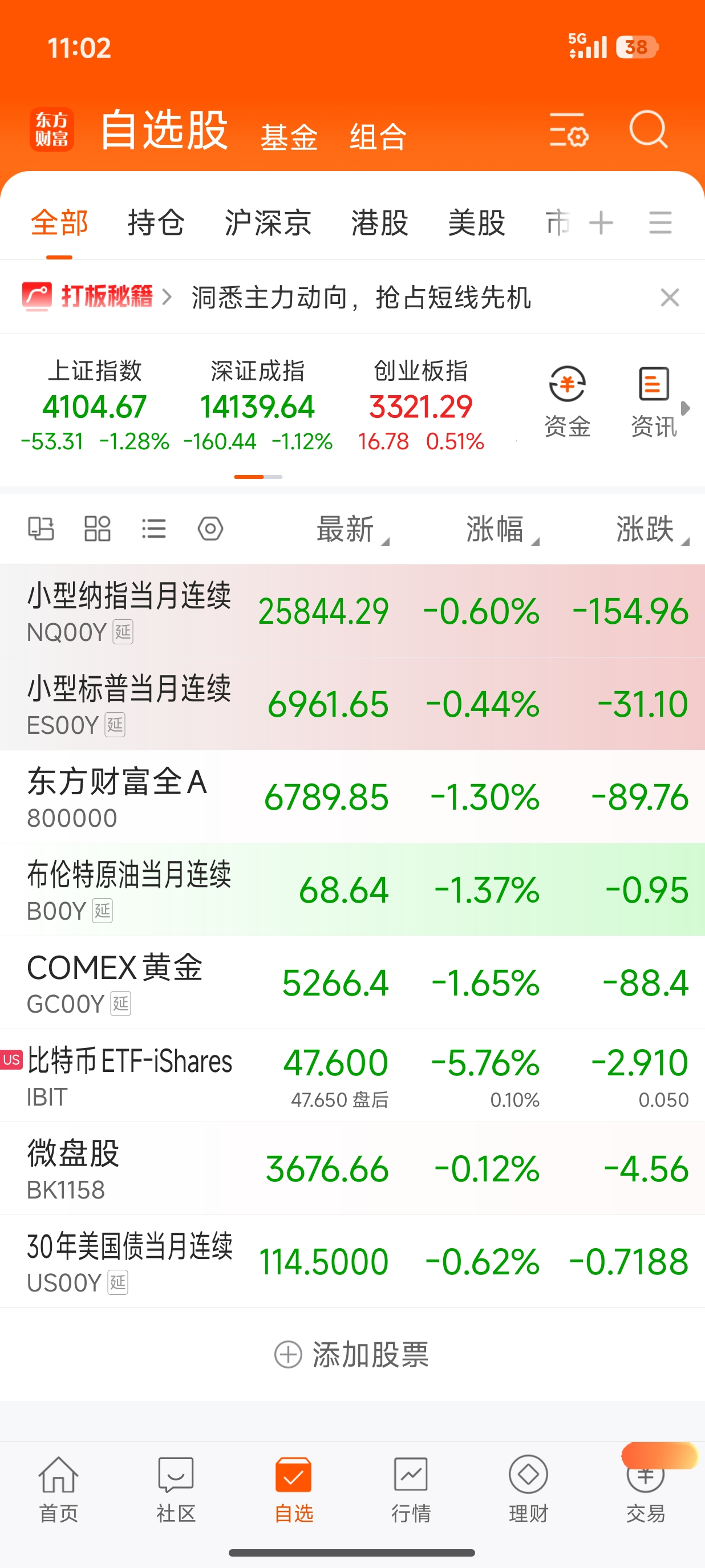Image resolution: width=705 pixels, height=1568 pixels.
Task: Switch to the 基金 tab
Action: coord(289,136)
